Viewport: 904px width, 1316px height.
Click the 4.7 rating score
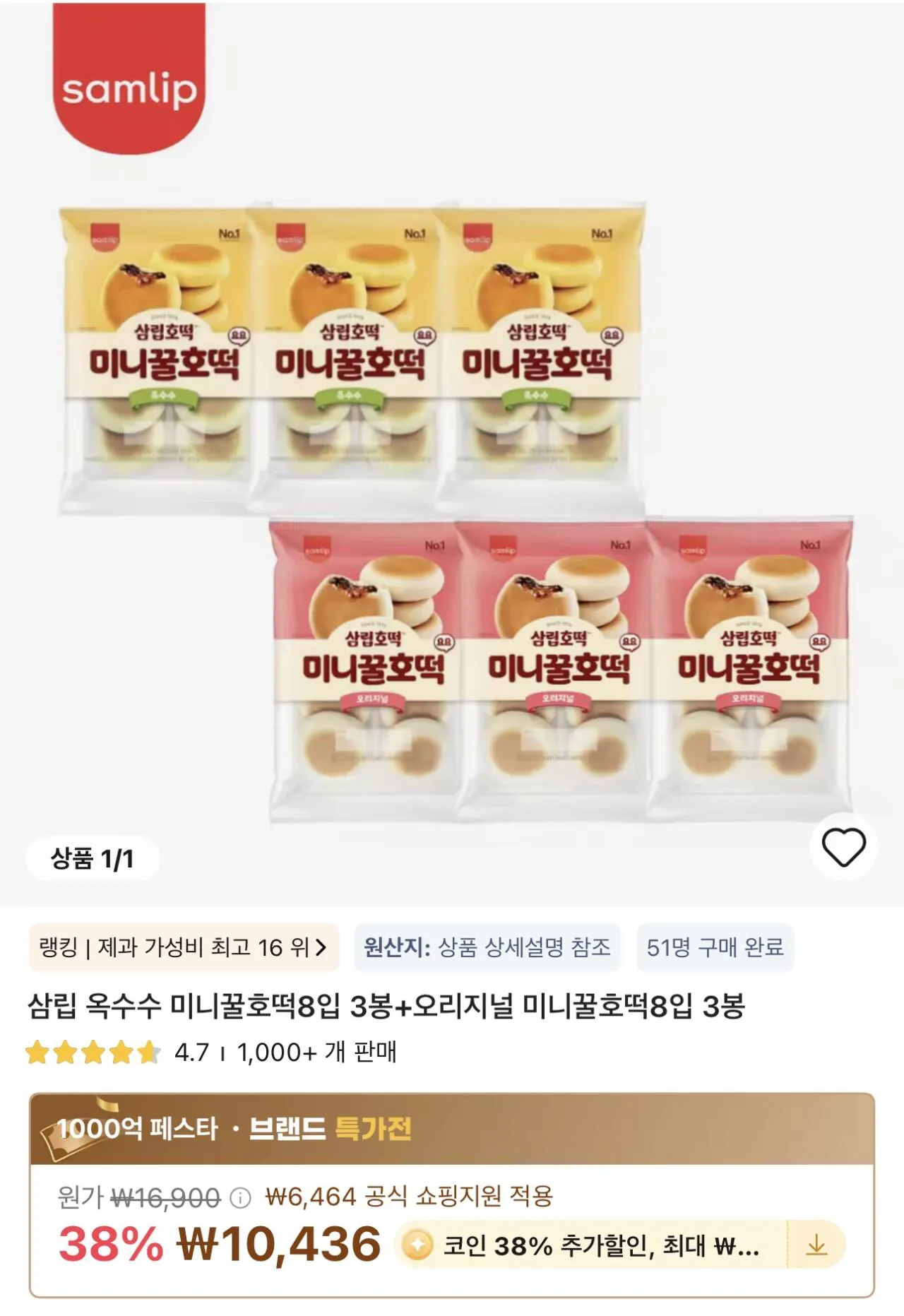(191, 1051)
